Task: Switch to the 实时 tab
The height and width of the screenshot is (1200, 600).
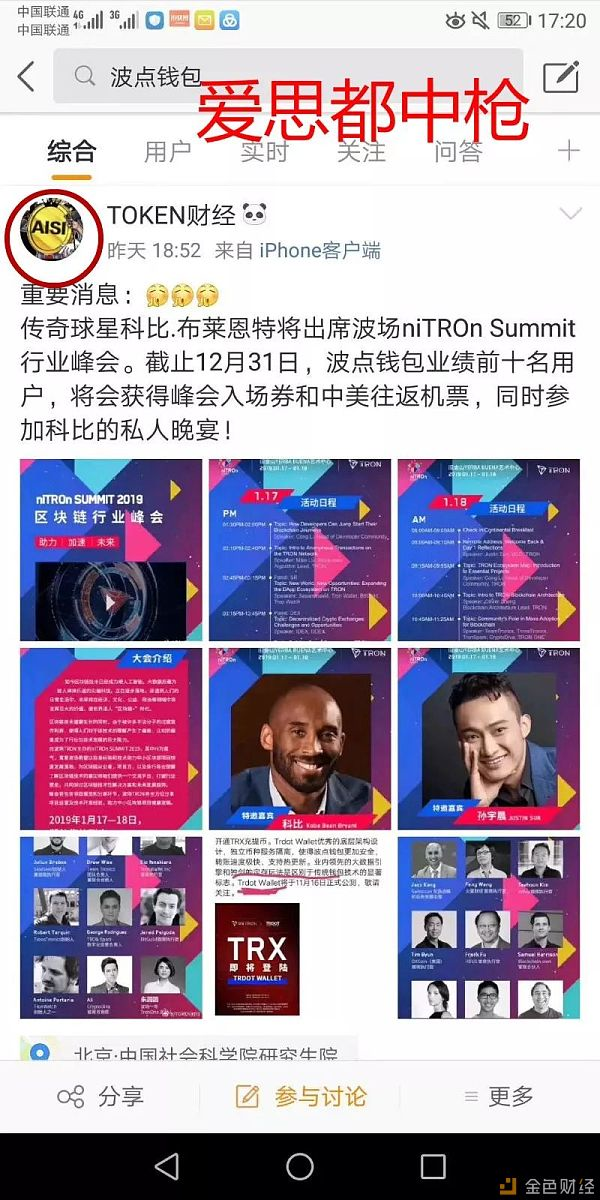Action: 264,151
